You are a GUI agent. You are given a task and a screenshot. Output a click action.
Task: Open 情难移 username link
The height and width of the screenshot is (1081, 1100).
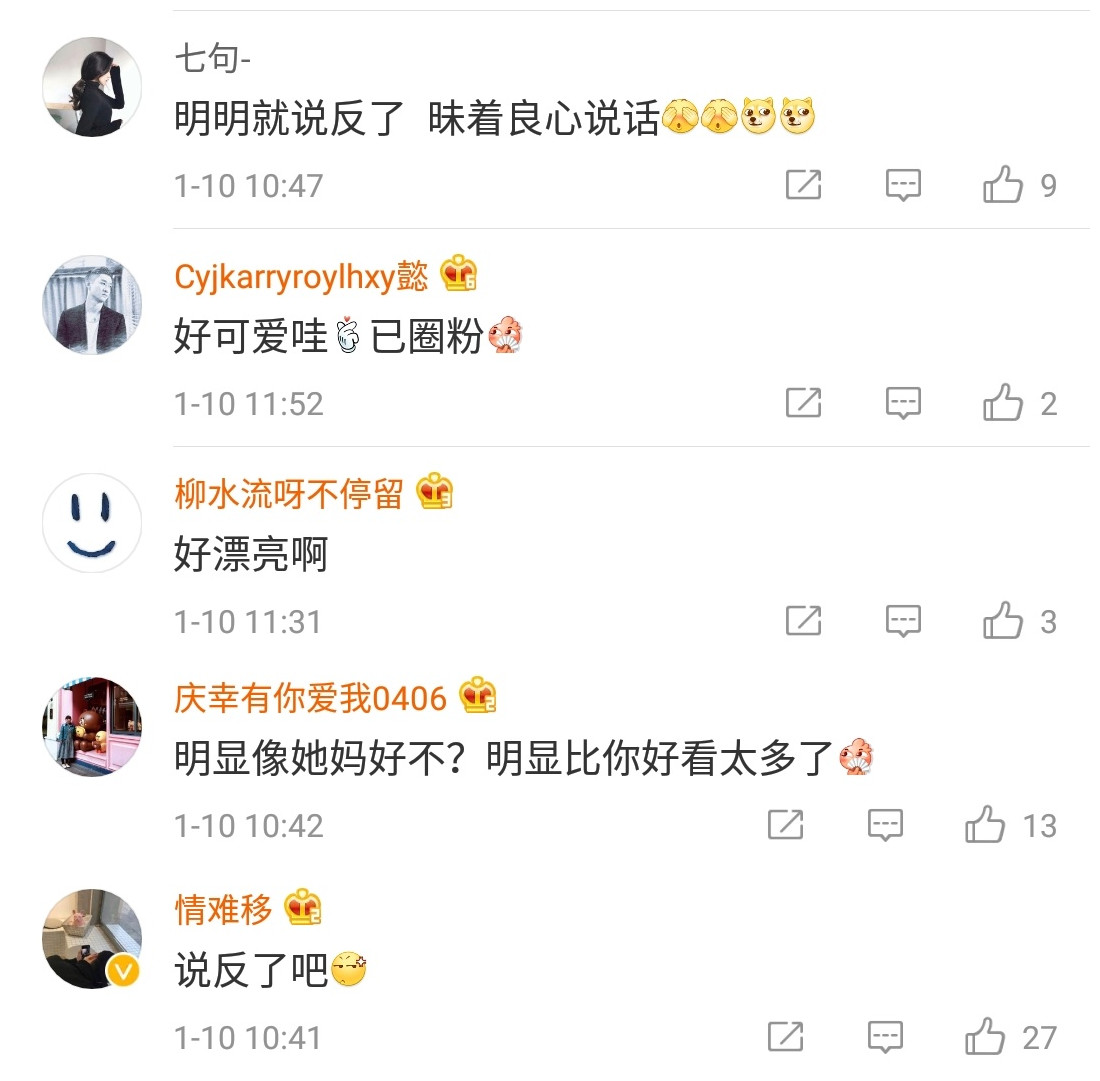[223, 909]
